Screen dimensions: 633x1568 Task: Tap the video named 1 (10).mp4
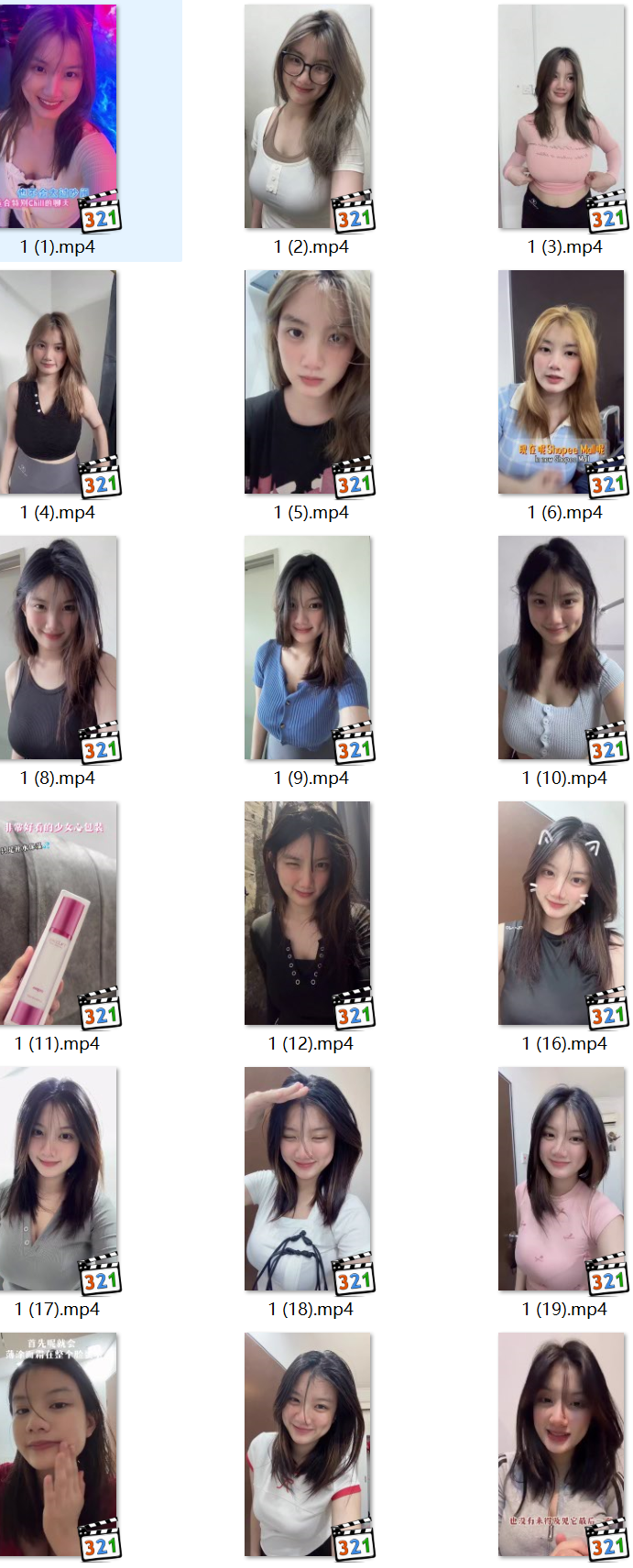point(562,648)
